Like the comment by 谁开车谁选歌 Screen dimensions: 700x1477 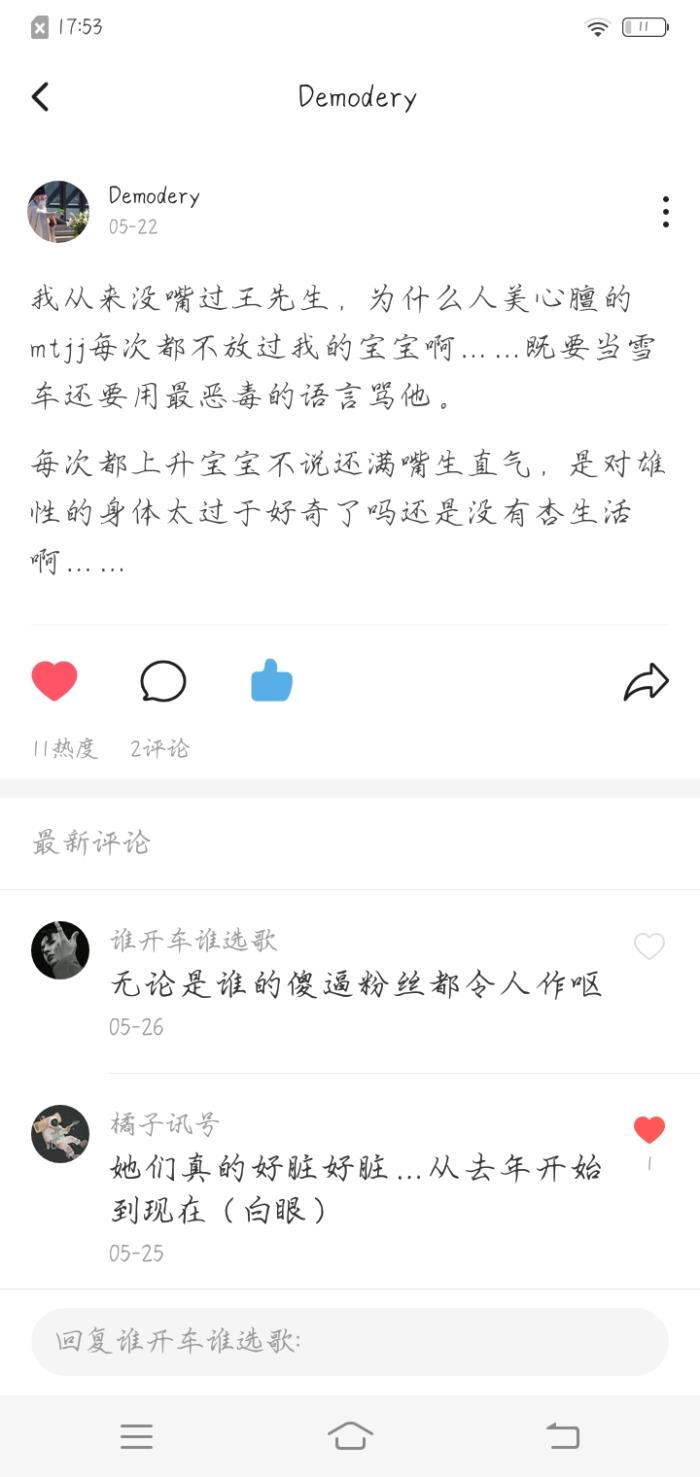[x=649, y=946]
